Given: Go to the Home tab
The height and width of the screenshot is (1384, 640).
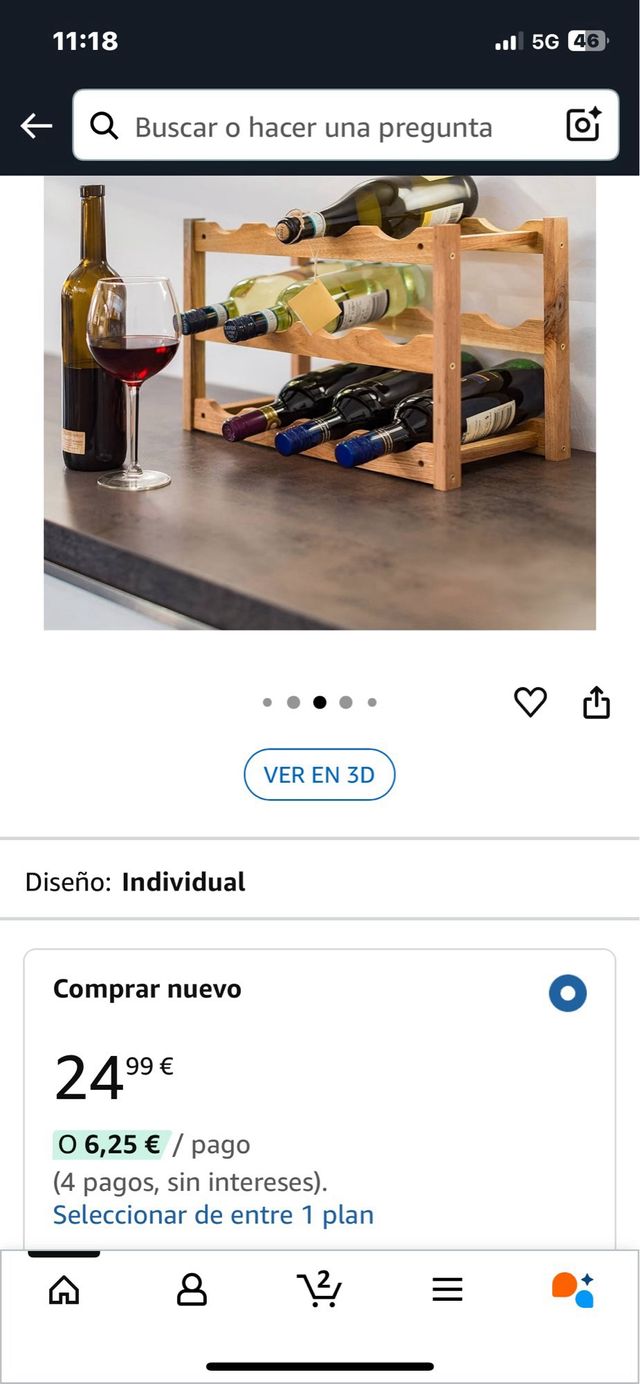Looking at the screenshot, I should (x=64, y=1290).
